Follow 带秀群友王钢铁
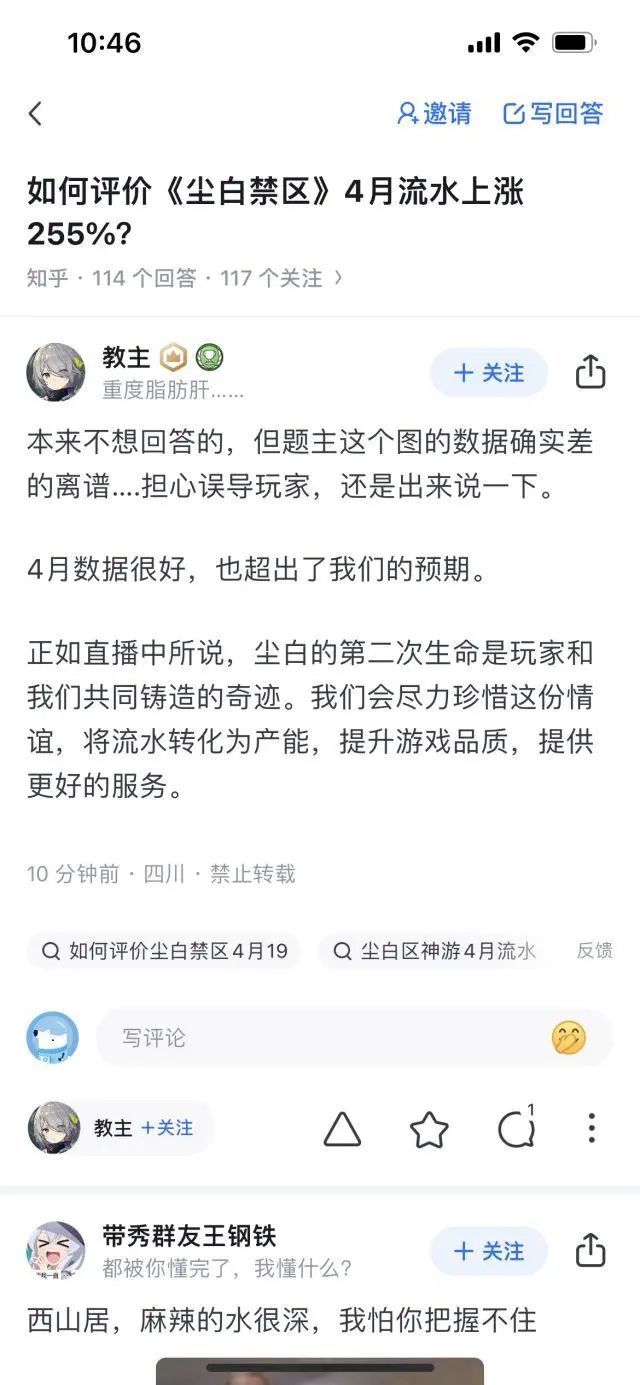The width and height of the screenshot is (640, 1385). click(489, 1251)
